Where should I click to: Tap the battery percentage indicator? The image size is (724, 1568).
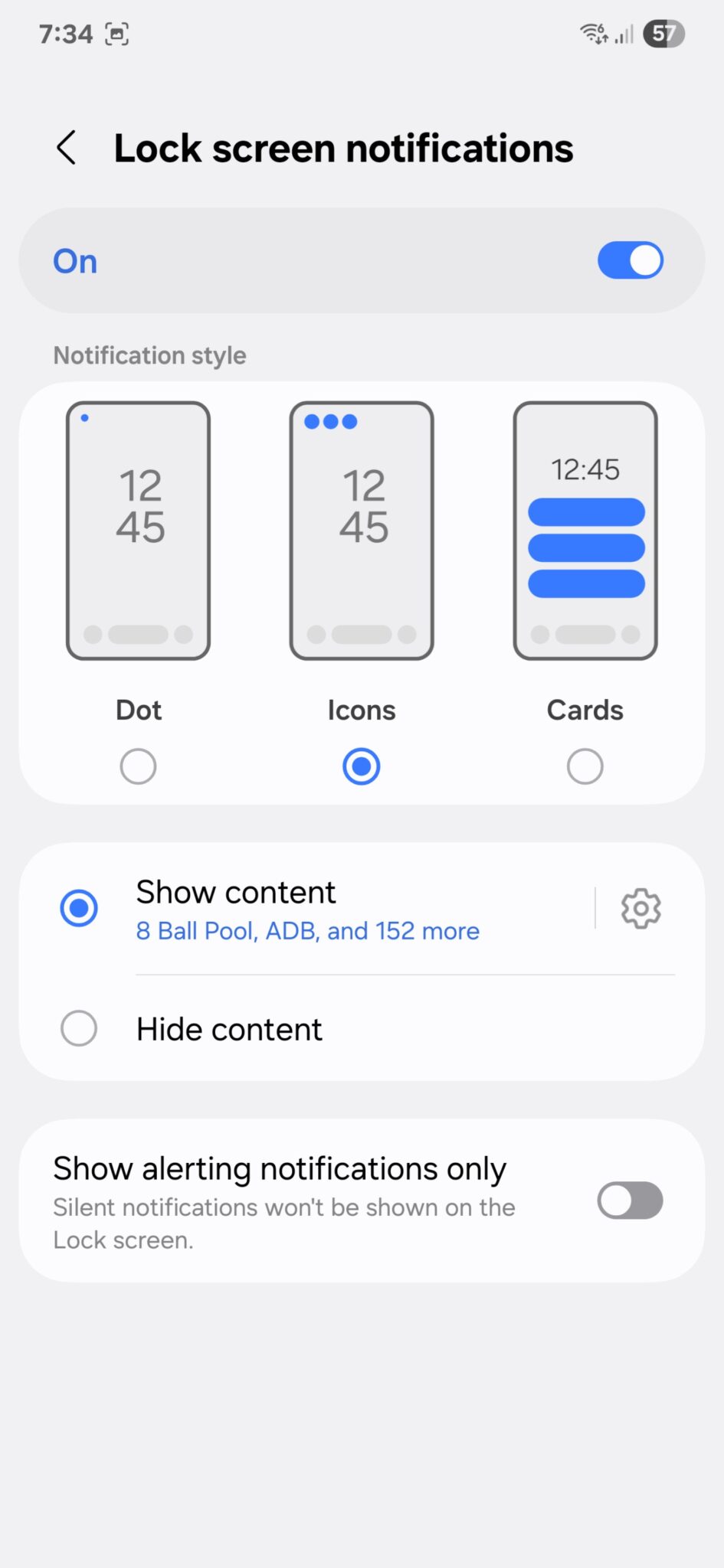tap(665, 34)
